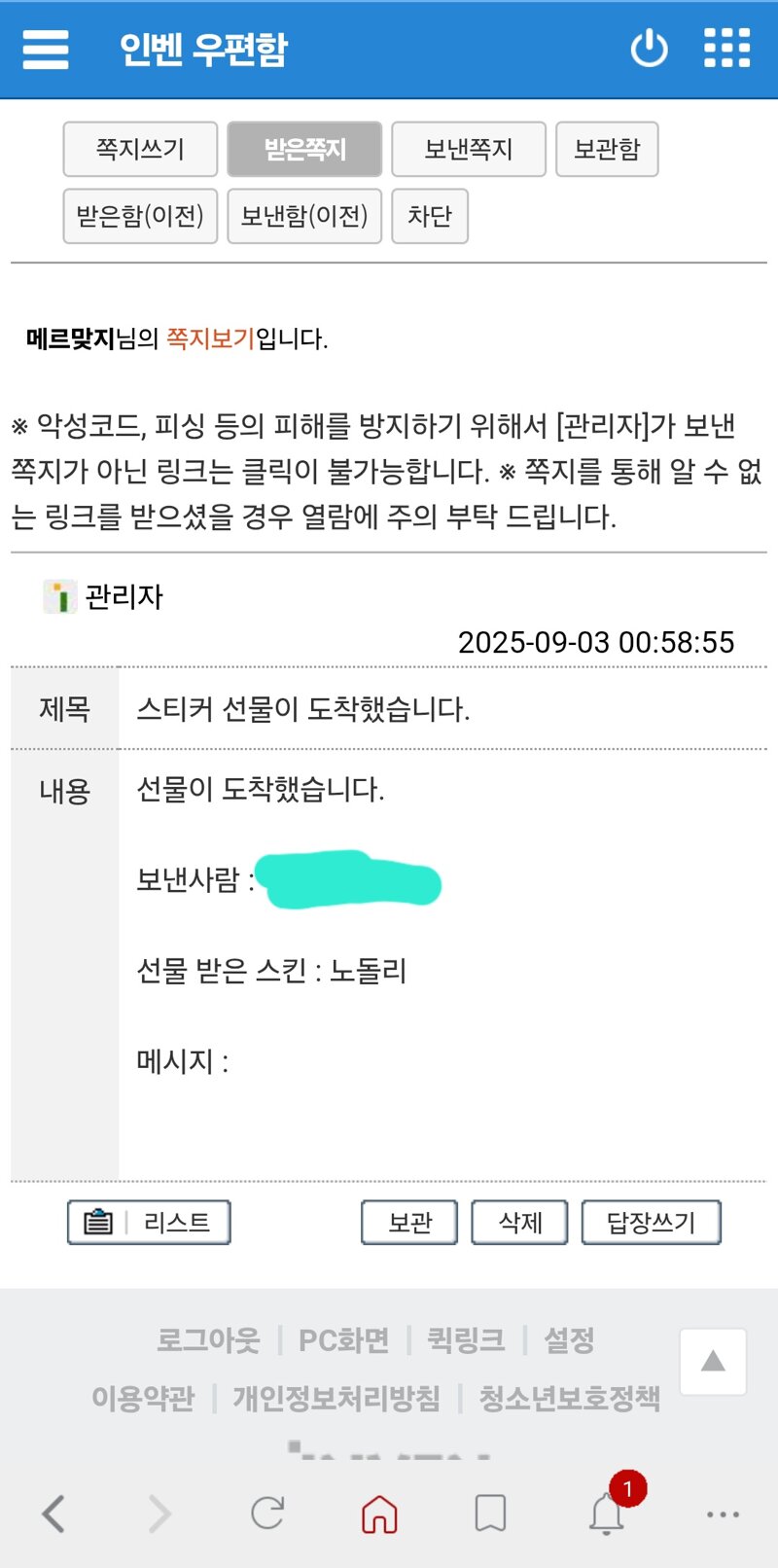Delete message with 삭제 button

(520, 1223)
